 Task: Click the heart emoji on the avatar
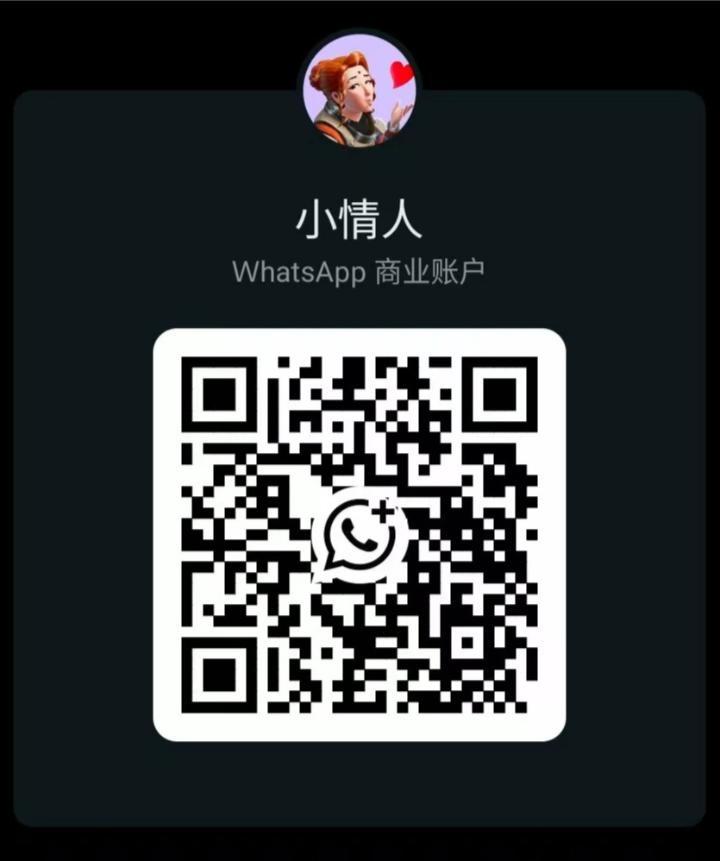tap(401, 72)
